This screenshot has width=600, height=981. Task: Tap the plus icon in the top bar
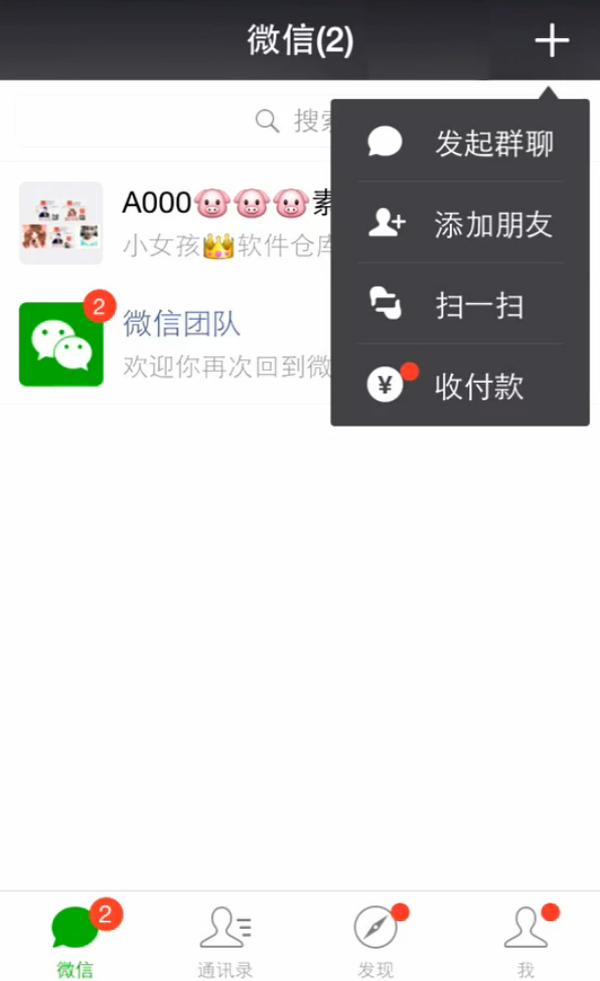coord(551,41)
